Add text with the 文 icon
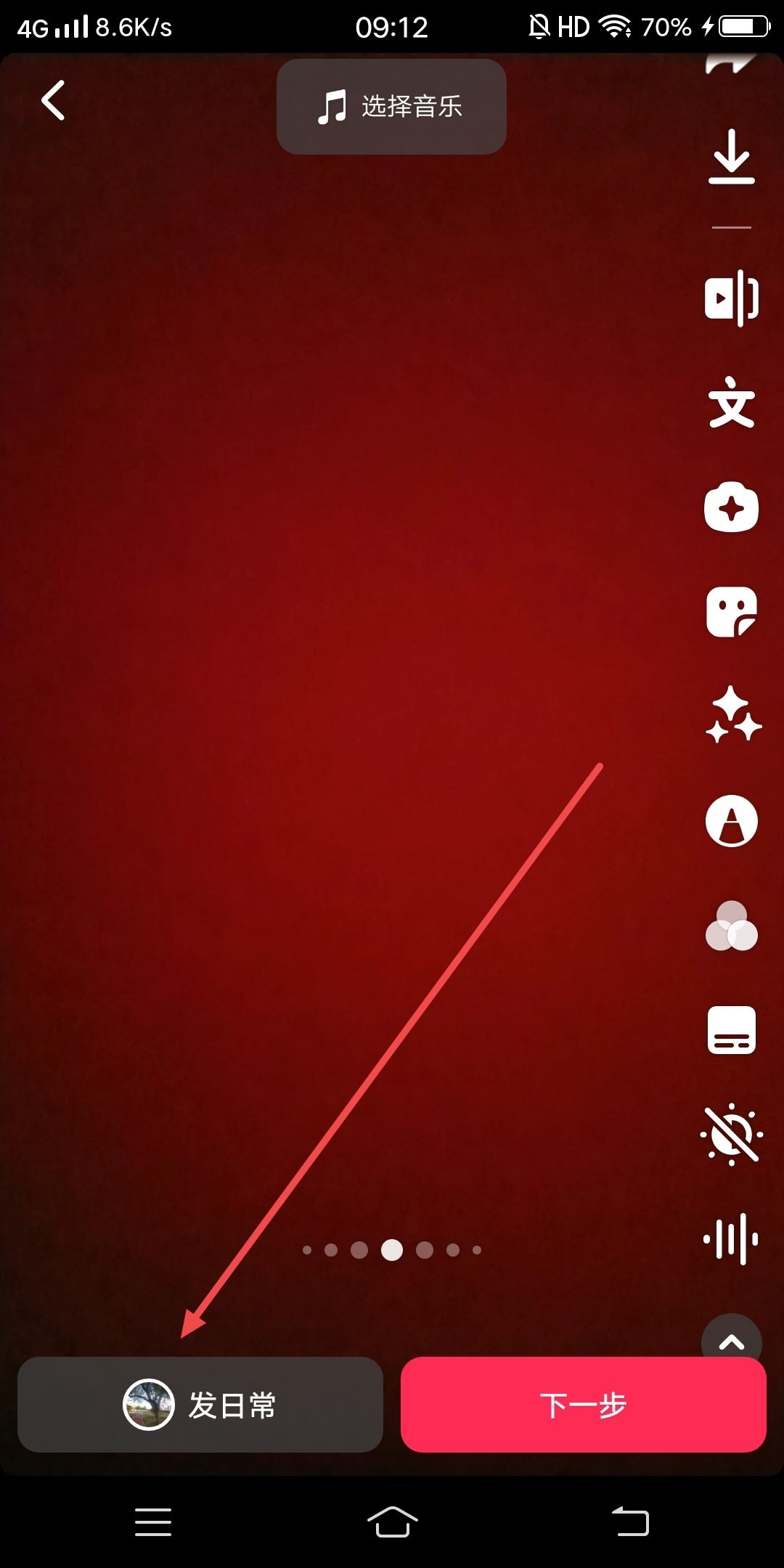The image size is (784, 1568). point(731,403)
